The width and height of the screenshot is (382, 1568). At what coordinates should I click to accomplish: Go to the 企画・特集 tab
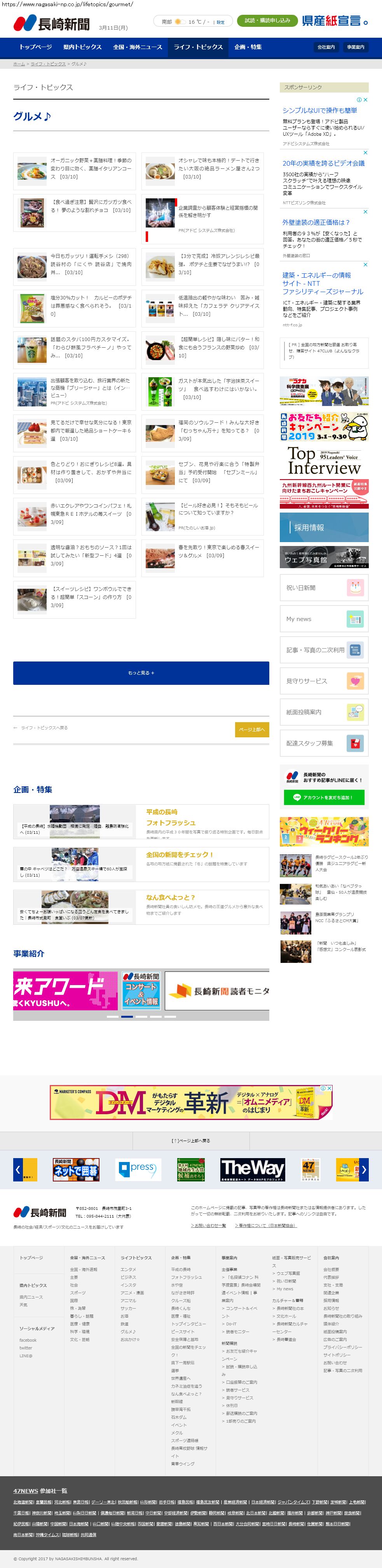tap(248, 47)
